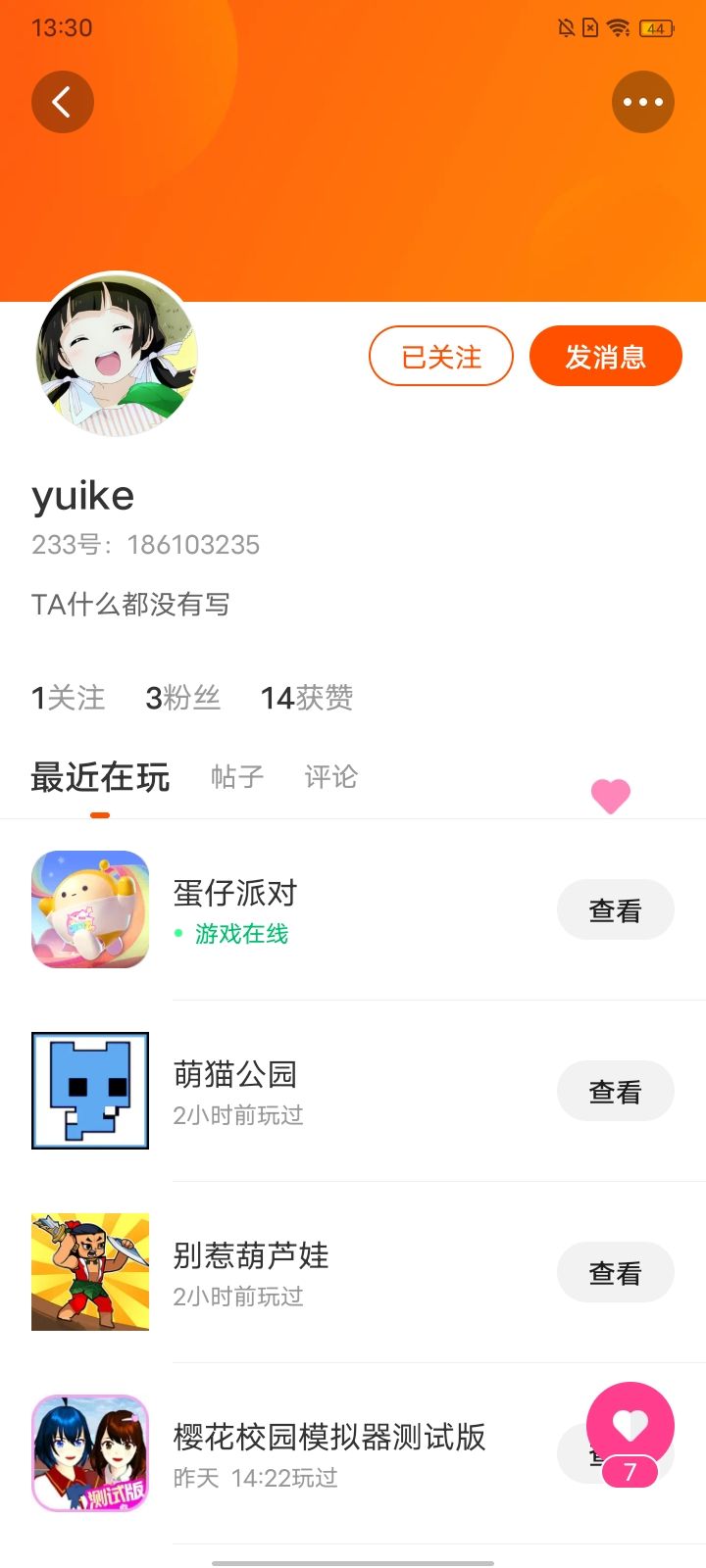This screenshot has width=706, height=1568.
Task: Open the 萌猫公园 game icon
Action: point(90,1091)
